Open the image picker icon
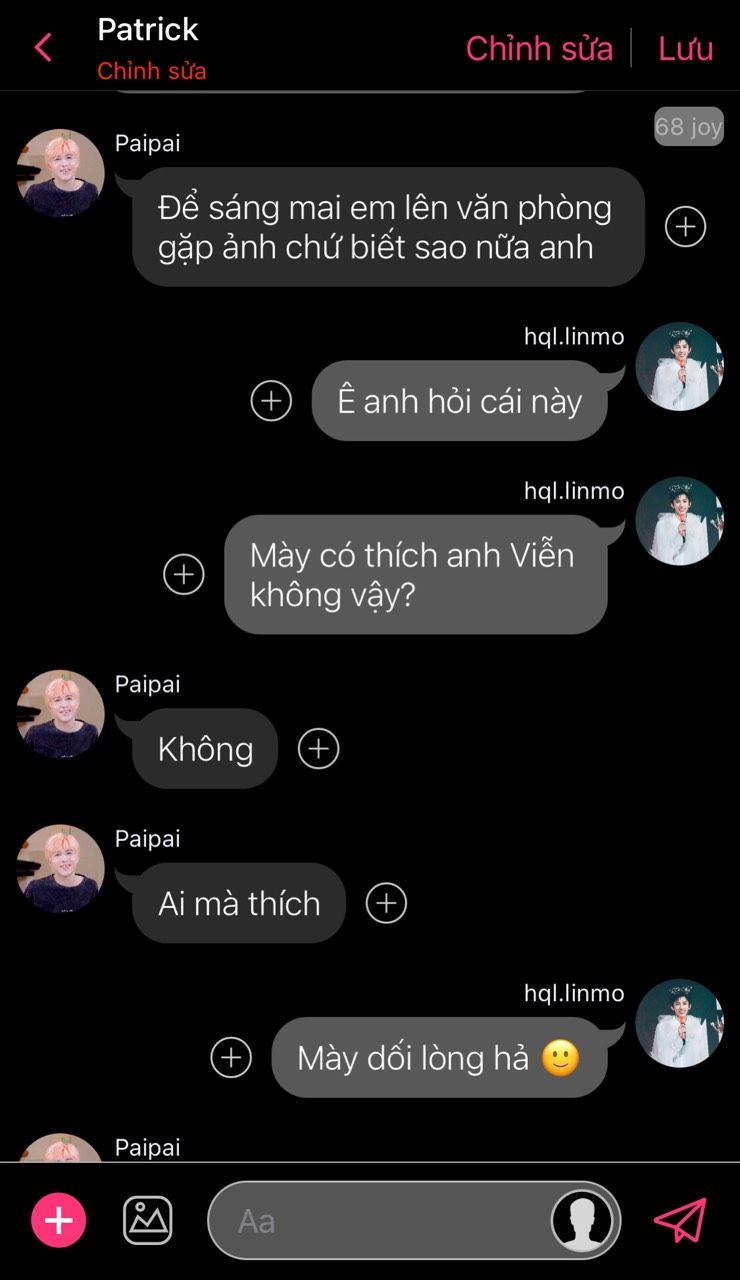Screen dimensions: 740x1280 [148, 1220]
